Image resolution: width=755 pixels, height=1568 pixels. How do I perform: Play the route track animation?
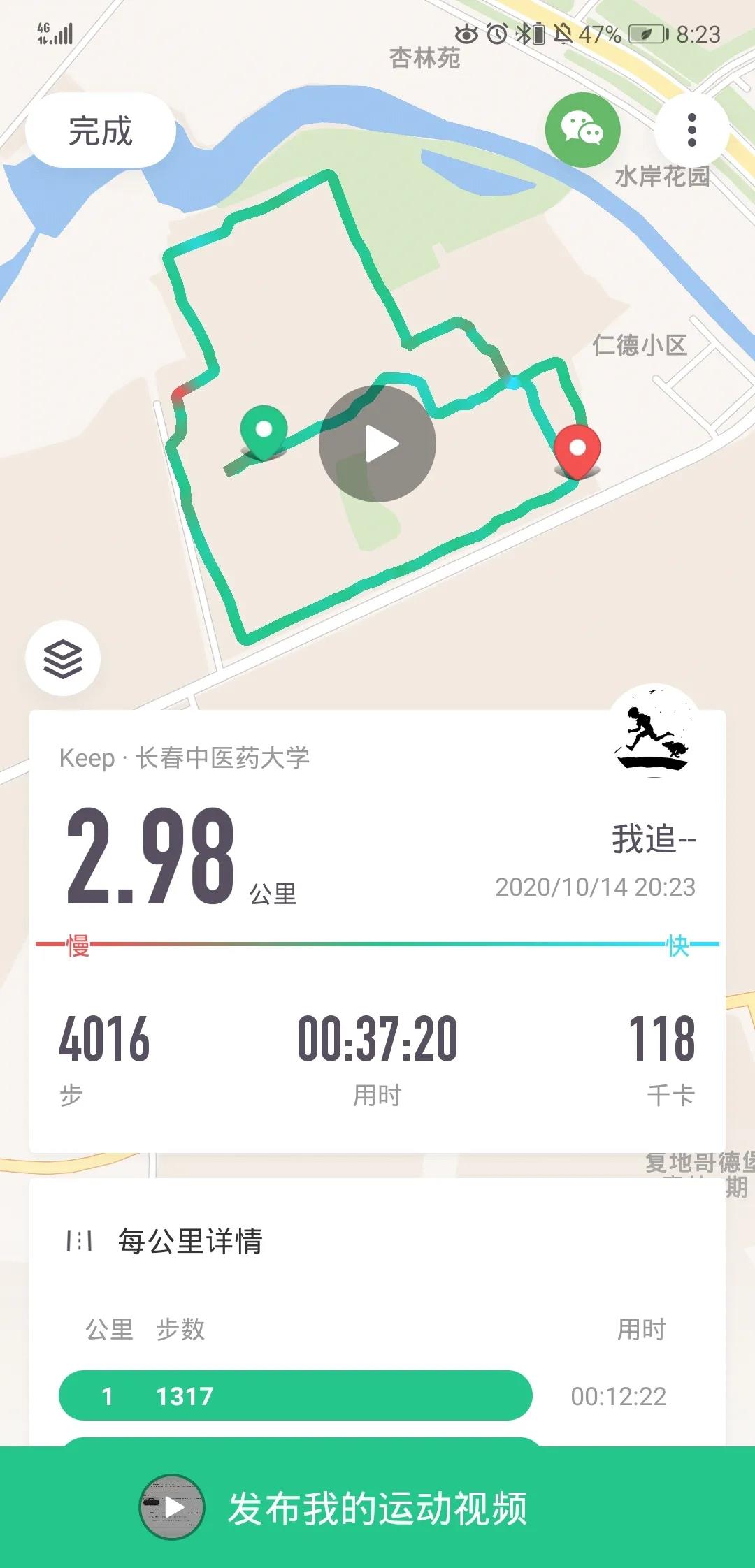click(377, 444)
